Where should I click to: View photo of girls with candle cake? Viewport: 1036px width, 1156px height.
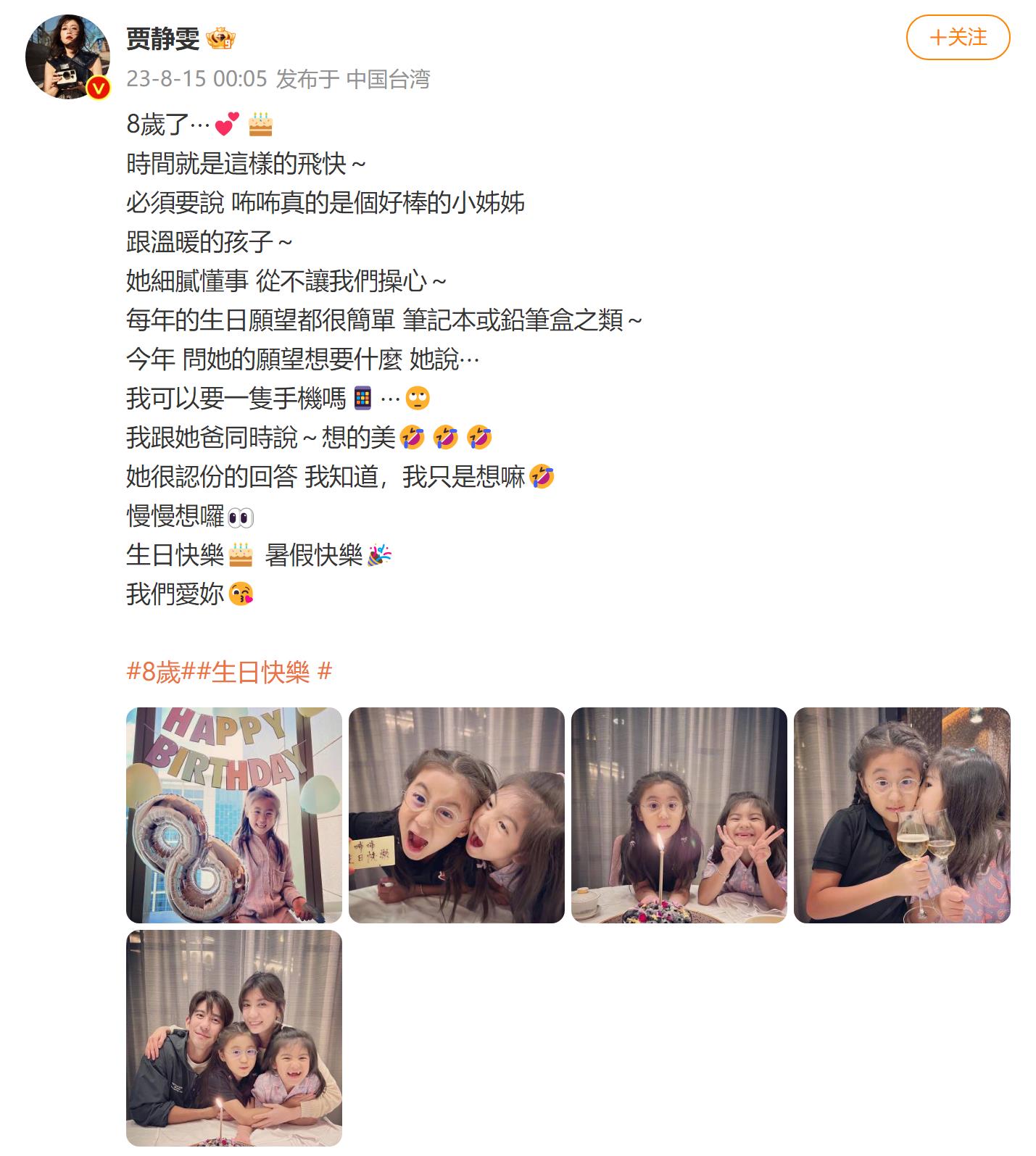click(x=679, y=815)
